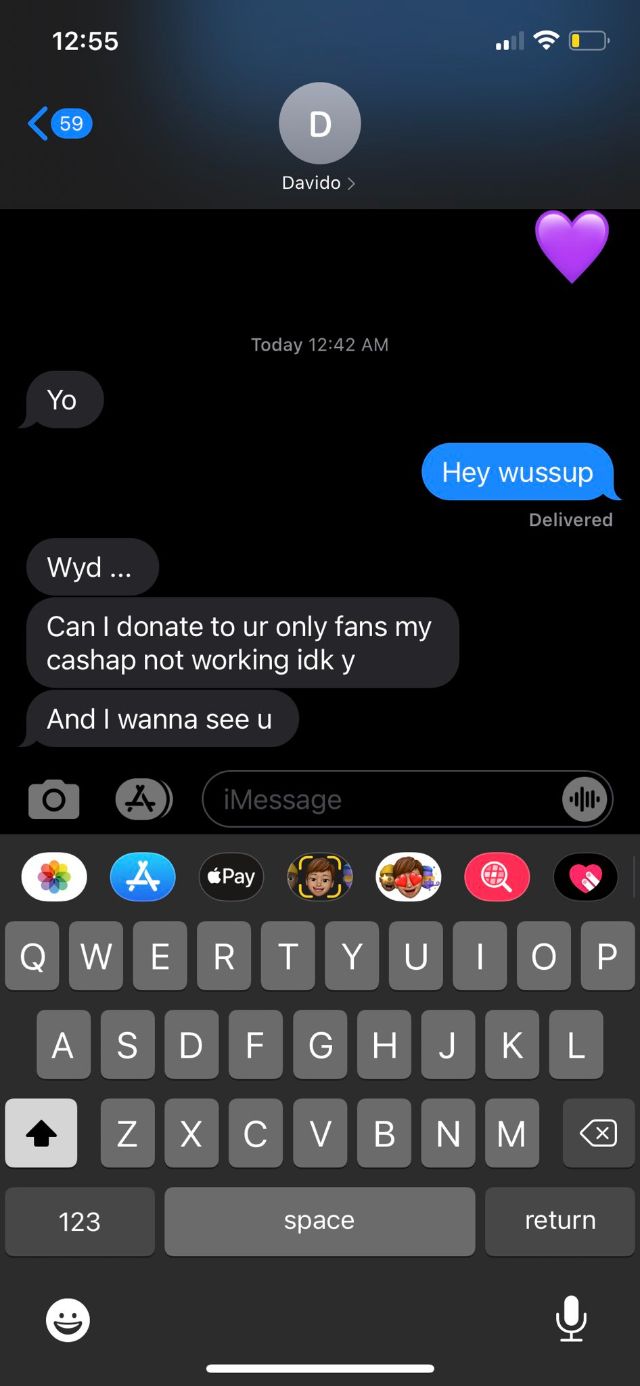Go back to the messages list
Viewport: 640px width, 1386px height.
coord(58,124)
